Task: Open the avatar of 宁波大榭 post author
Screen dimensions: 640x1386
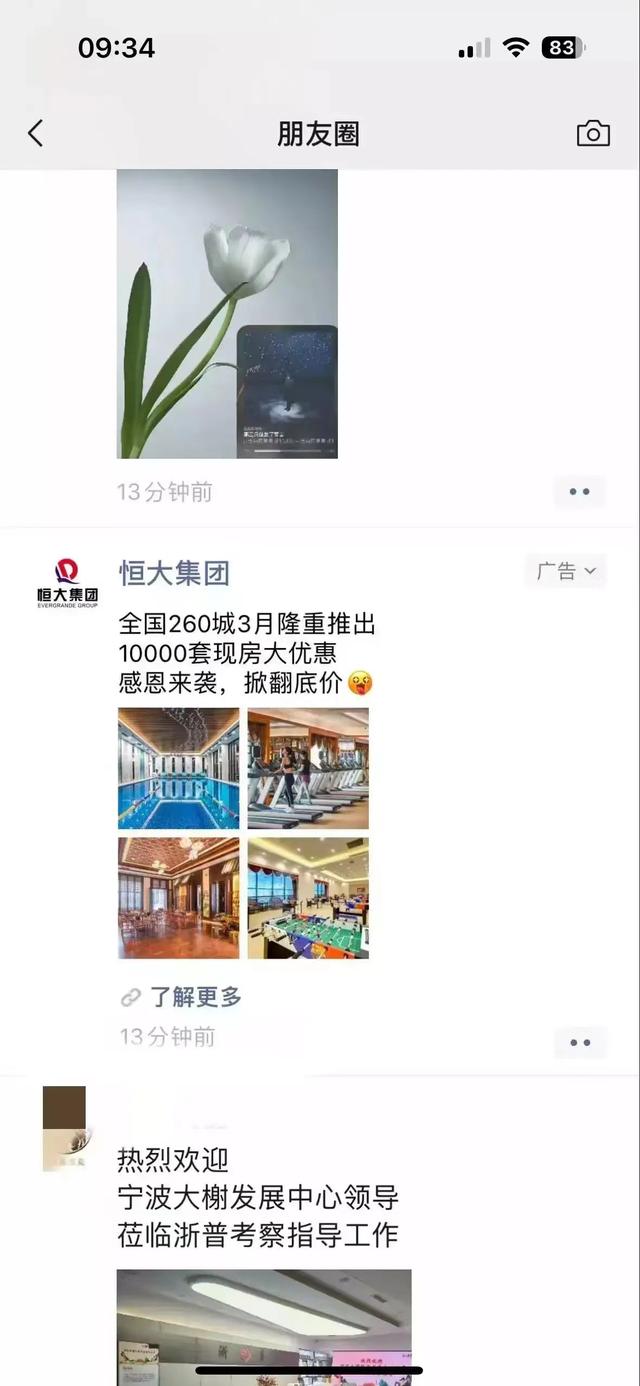Action: [64, 1128]
